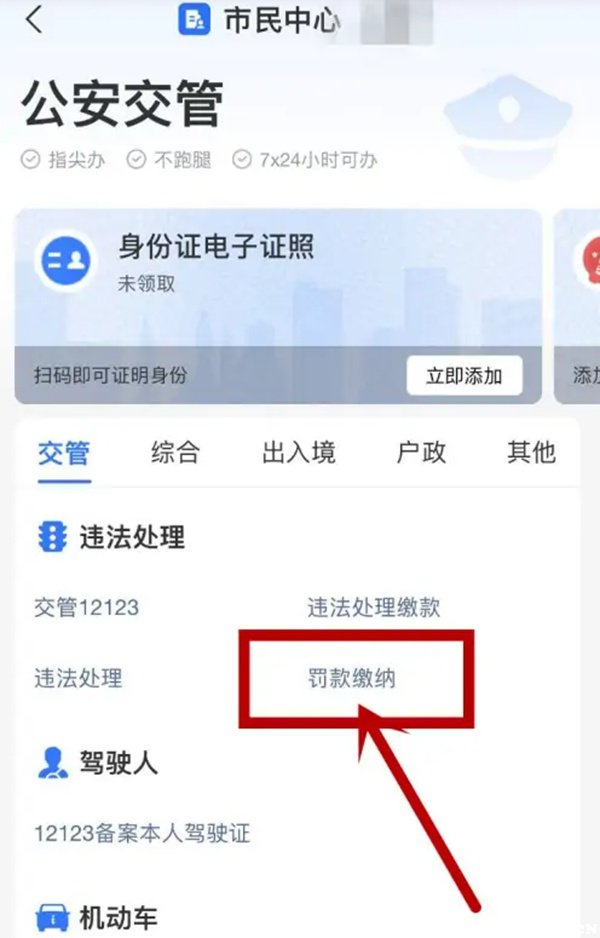Switch to the 户政 tab
This screenshot has height=938, width=600.
[420, 452]
